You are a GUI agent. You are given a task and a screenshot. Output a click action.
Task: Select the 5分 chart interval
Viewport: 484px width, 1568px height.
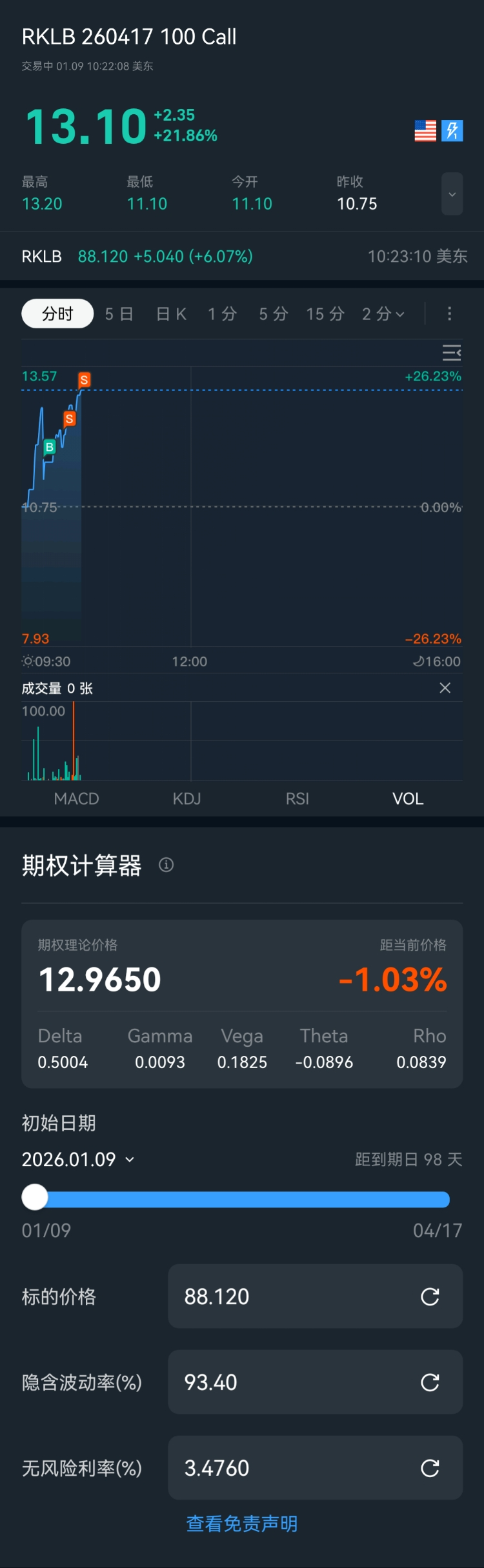273,314
